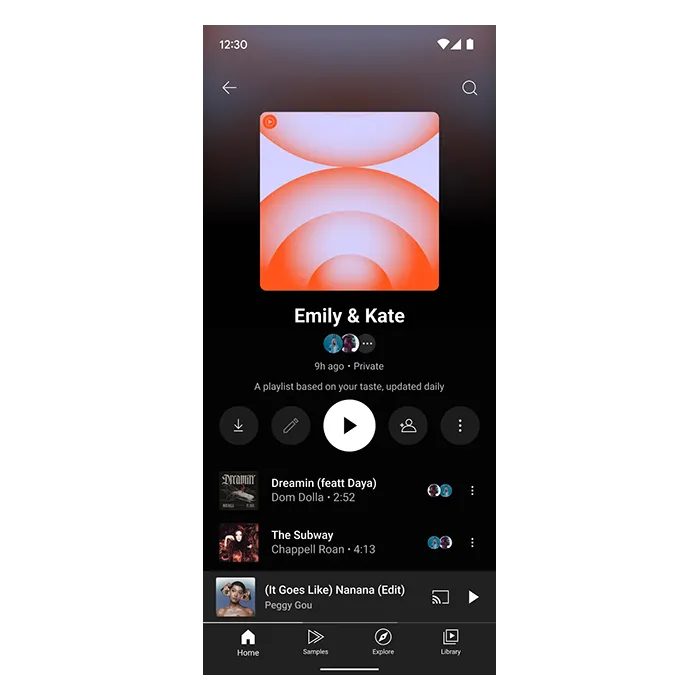Open options for Dreamin track
The height and width of the screenshot is (700, 700).
[x=473, y=491]
